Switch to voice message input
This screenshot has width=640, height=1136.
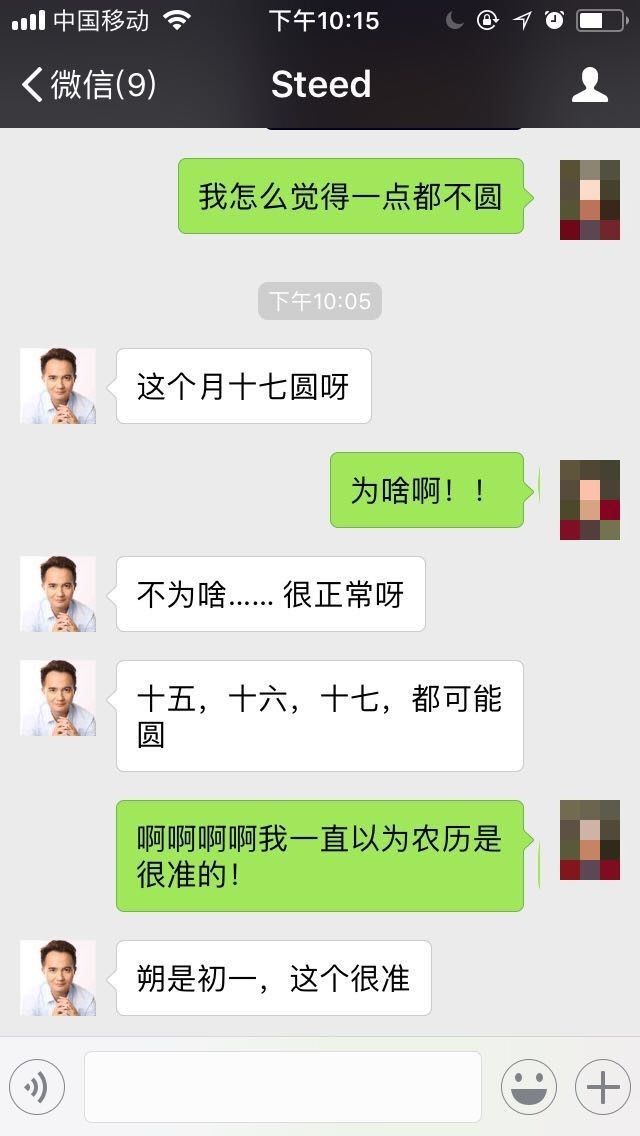click(37, 1087)
